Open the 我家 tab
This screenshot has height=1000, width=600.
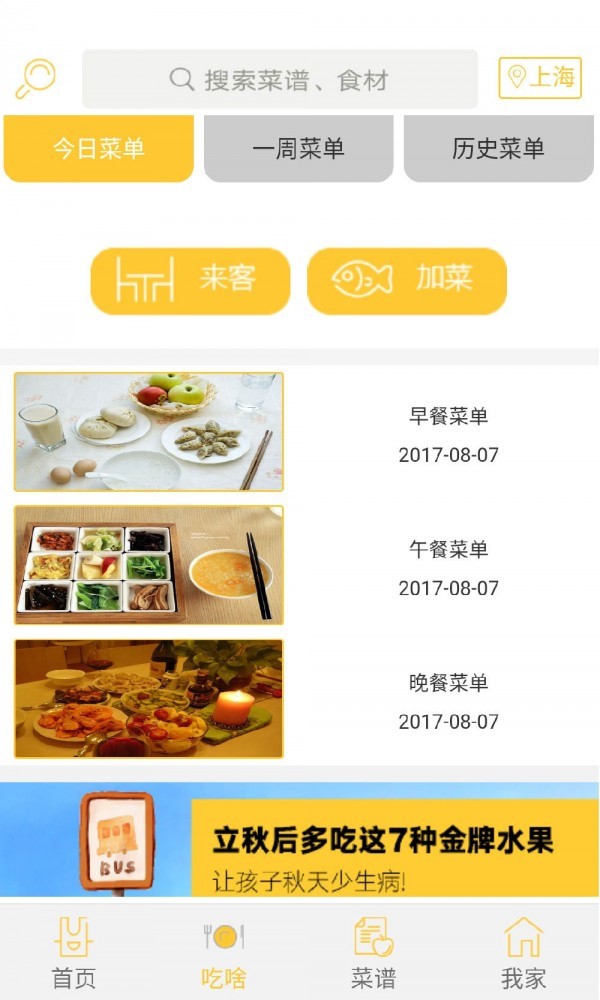coord(523,953)
